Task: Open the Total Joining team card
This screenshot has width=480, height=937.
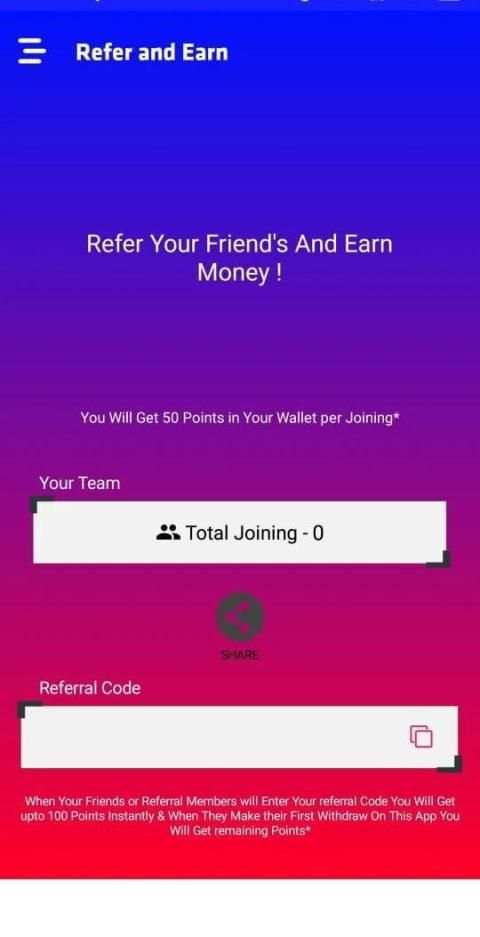Action: (240, 532)
